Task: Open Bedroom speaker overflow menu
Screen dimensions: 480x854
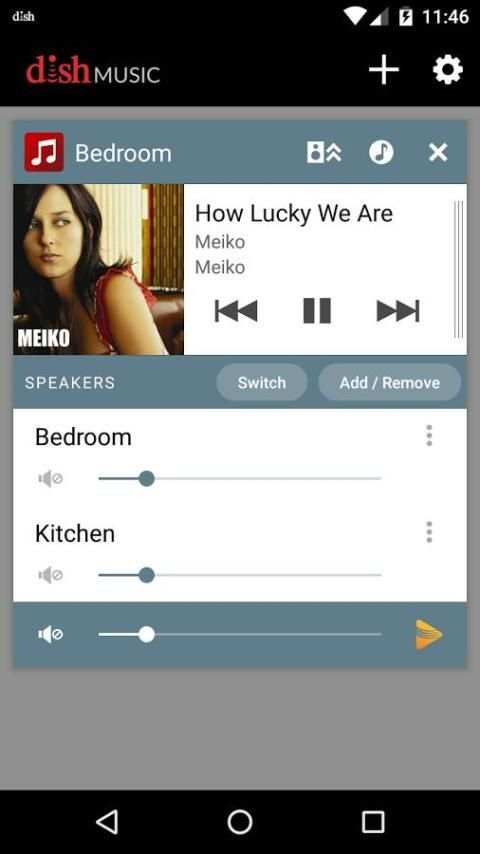Action: pyautogui.click(x=429, y=436)
